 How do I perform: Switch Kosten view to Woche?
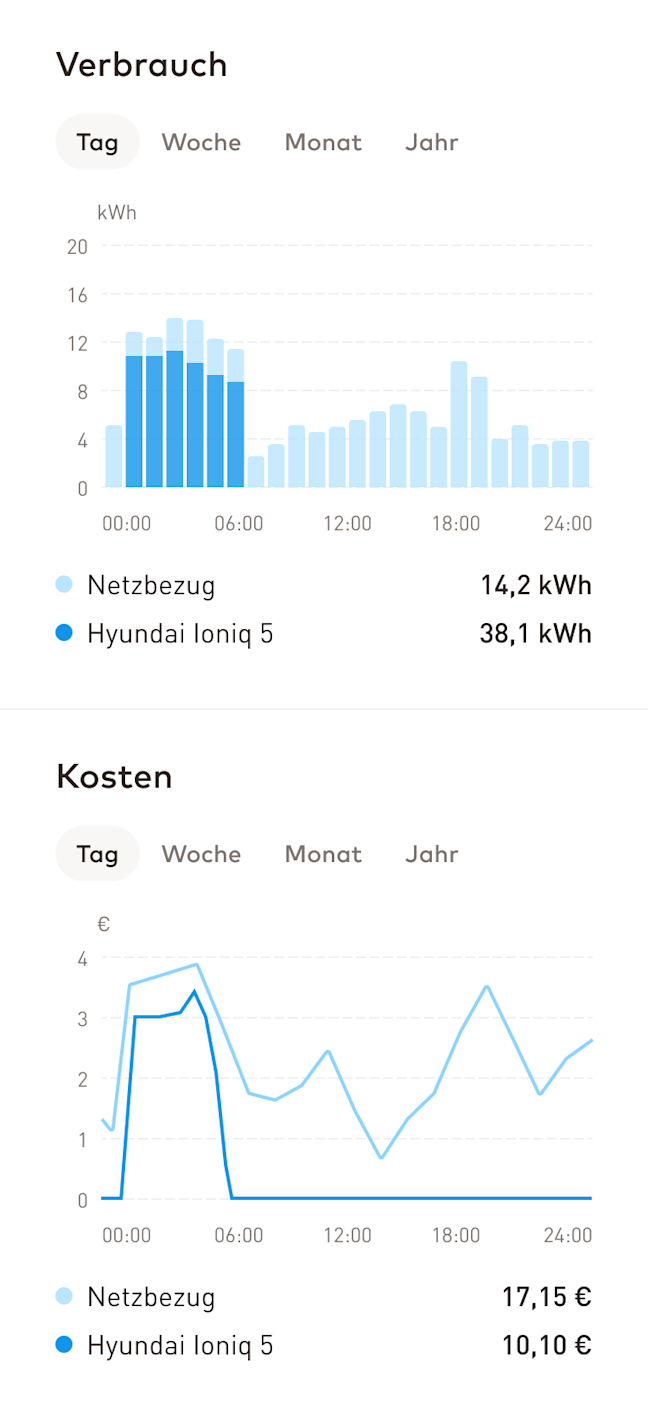pyautogui.click(x=201, y=854)
